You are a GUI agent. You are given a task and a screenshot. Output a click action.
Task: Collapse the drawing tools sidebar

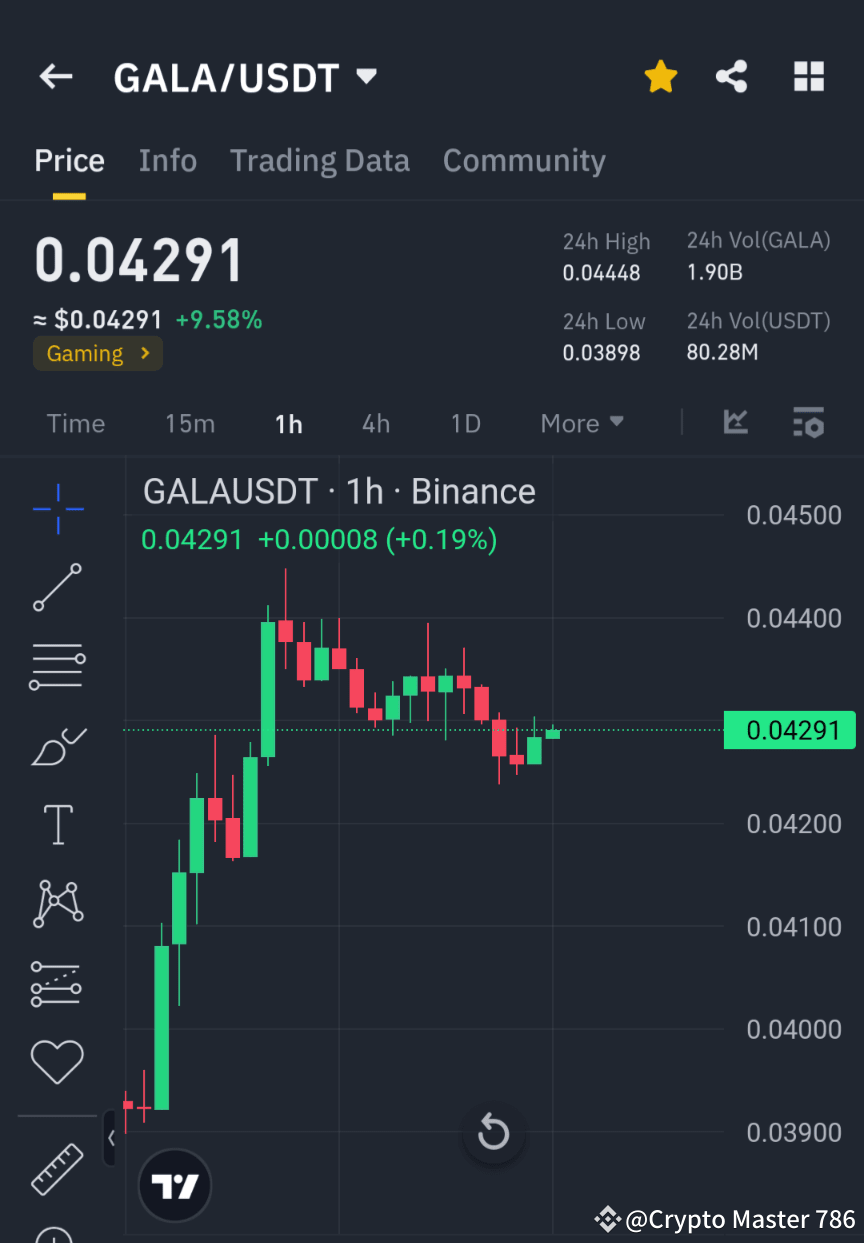[x=110, y=1138]
